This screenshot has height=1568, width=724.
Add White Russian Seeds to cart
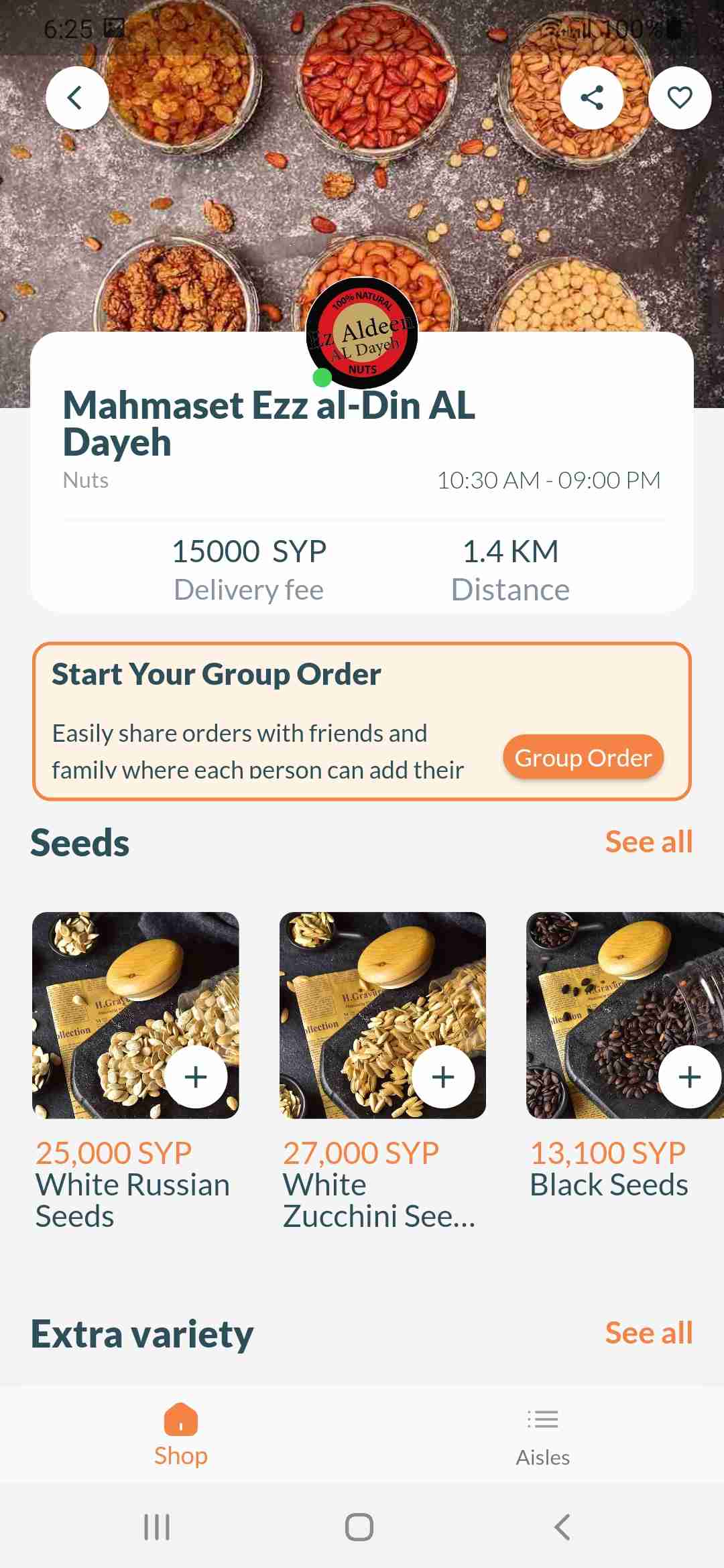pos(196,1077)
